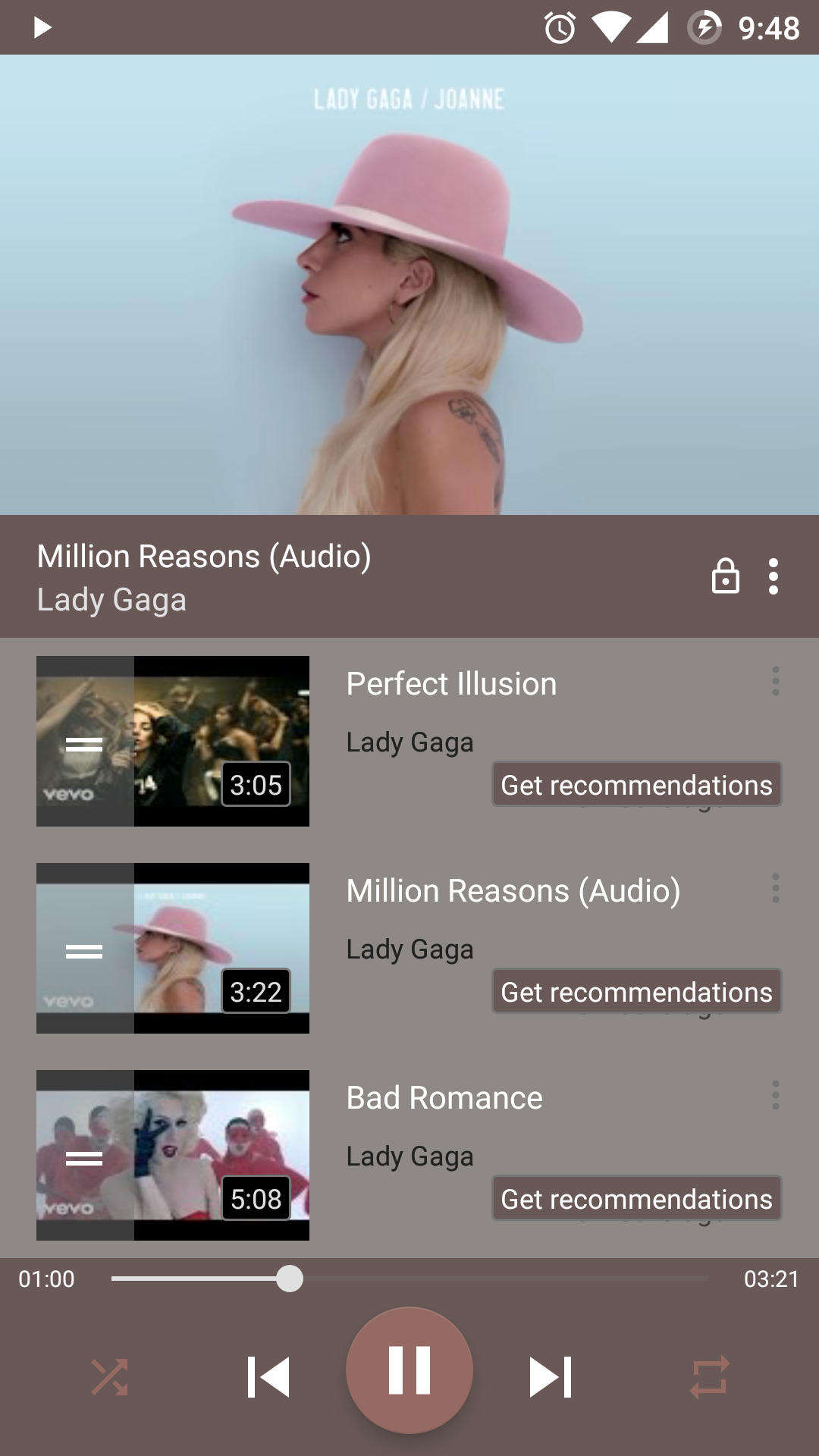Play Perfect Illusion from the queue
This screenshot has width=819, height=1456.
[x=451, y=685]
